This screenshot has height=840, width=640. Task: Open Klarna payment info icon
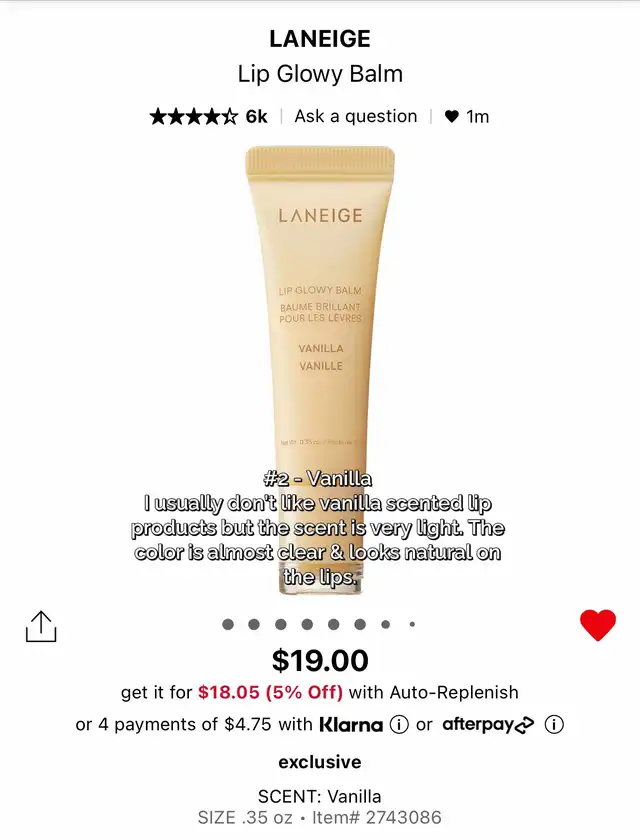tap(399, 725)
